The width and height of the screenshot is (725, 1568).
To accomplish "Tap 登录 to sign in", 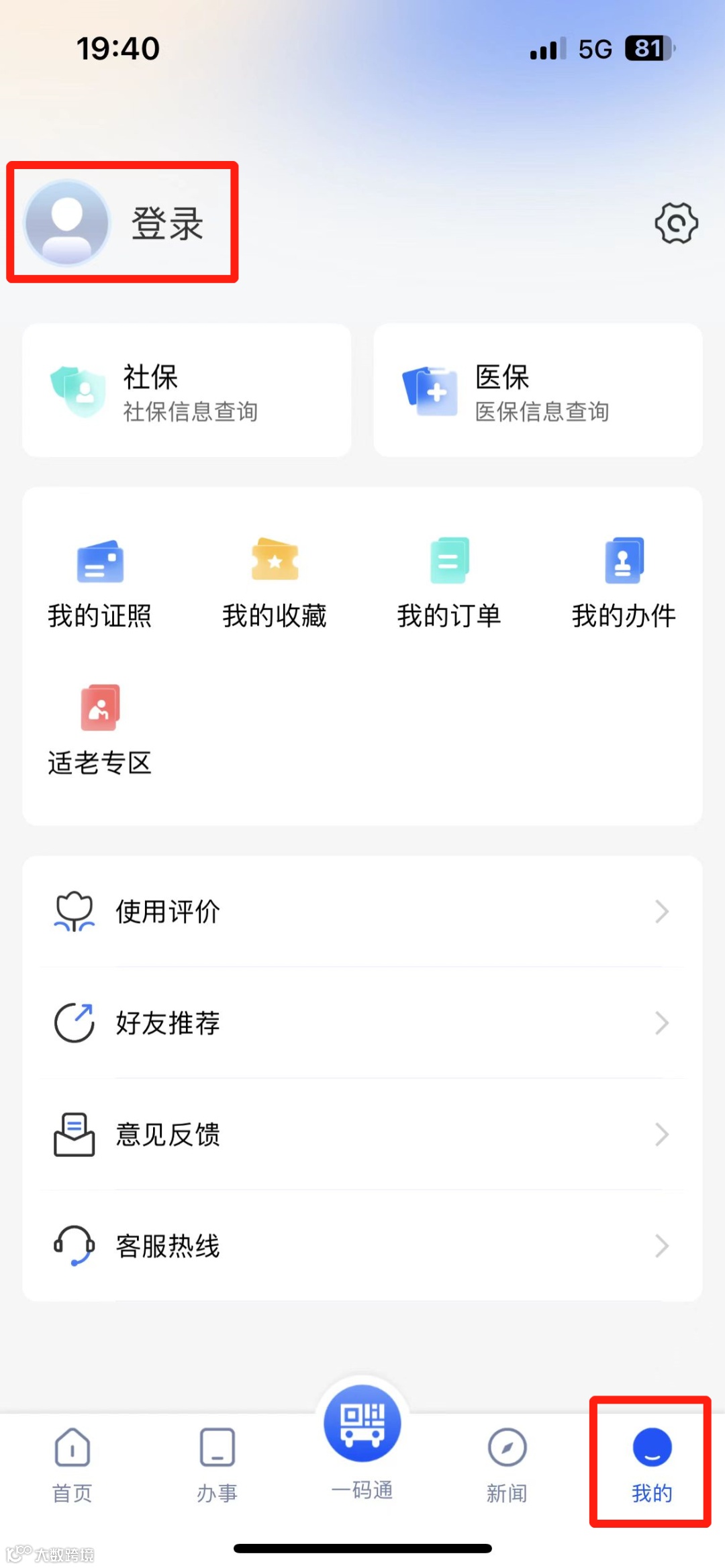I will pyautogui.click(x=166, y=223).
